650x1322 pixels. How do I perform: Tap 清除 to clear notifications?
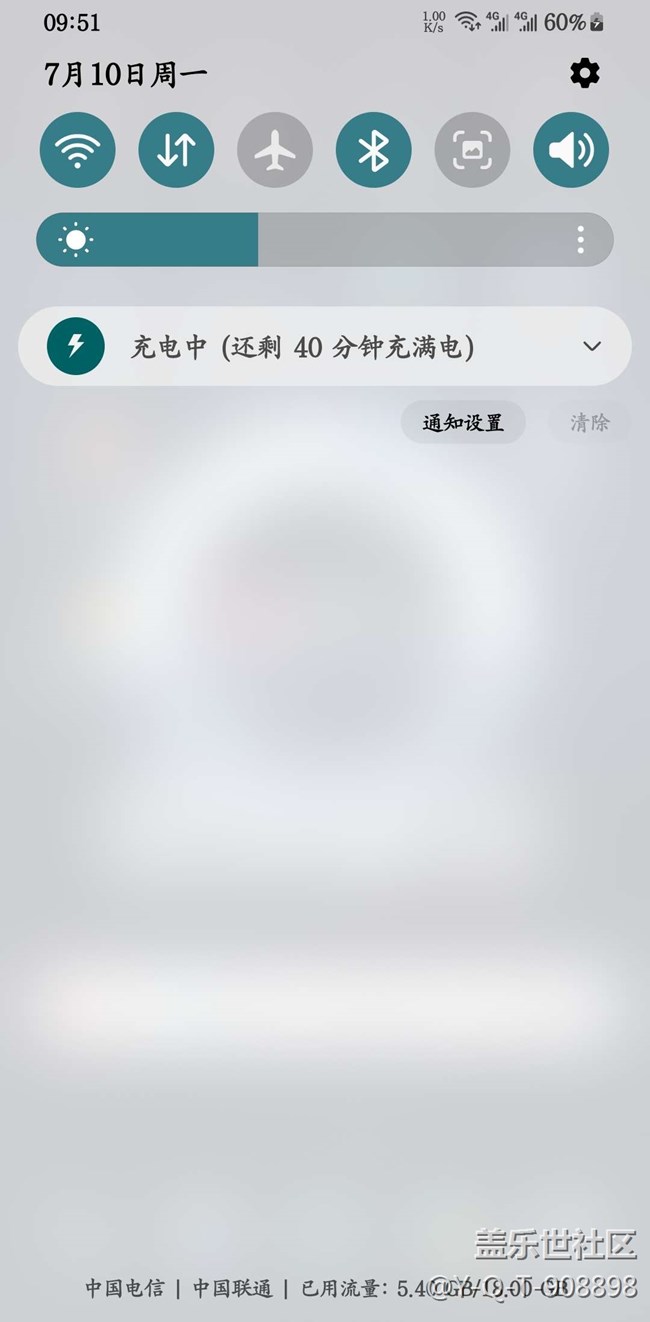pos(590,423)
